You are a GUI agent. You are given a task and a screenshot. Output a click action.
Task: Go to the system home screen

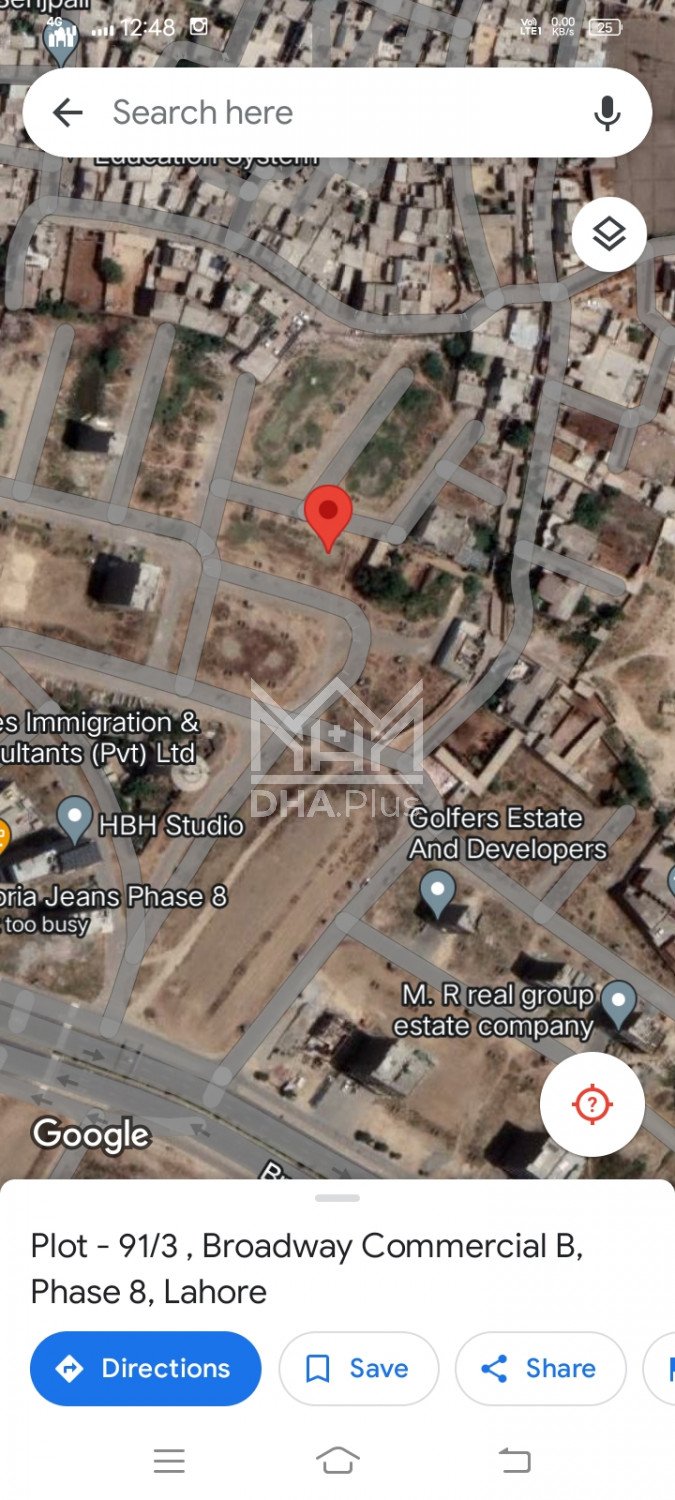337,1461
